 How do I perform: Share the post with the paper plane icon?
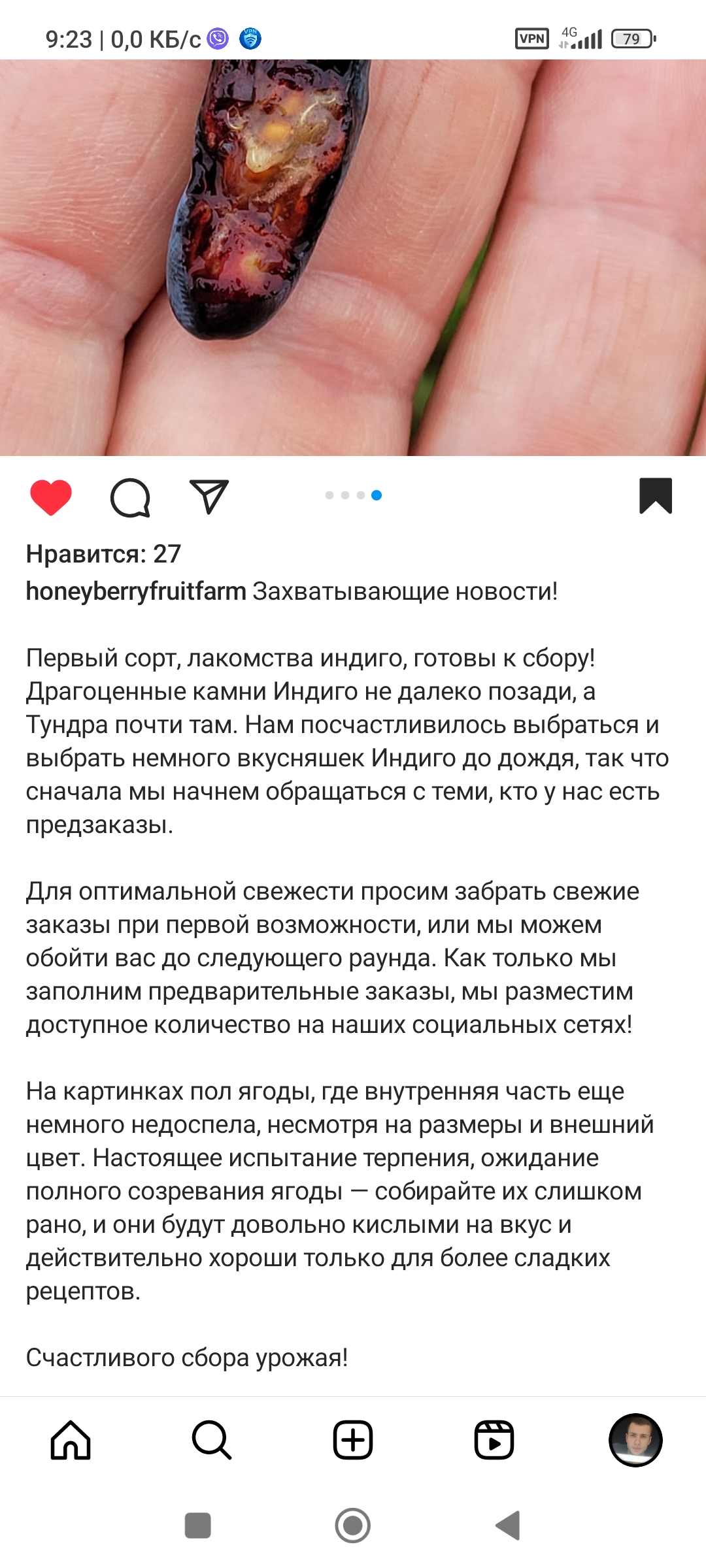(x=209, y=497)
